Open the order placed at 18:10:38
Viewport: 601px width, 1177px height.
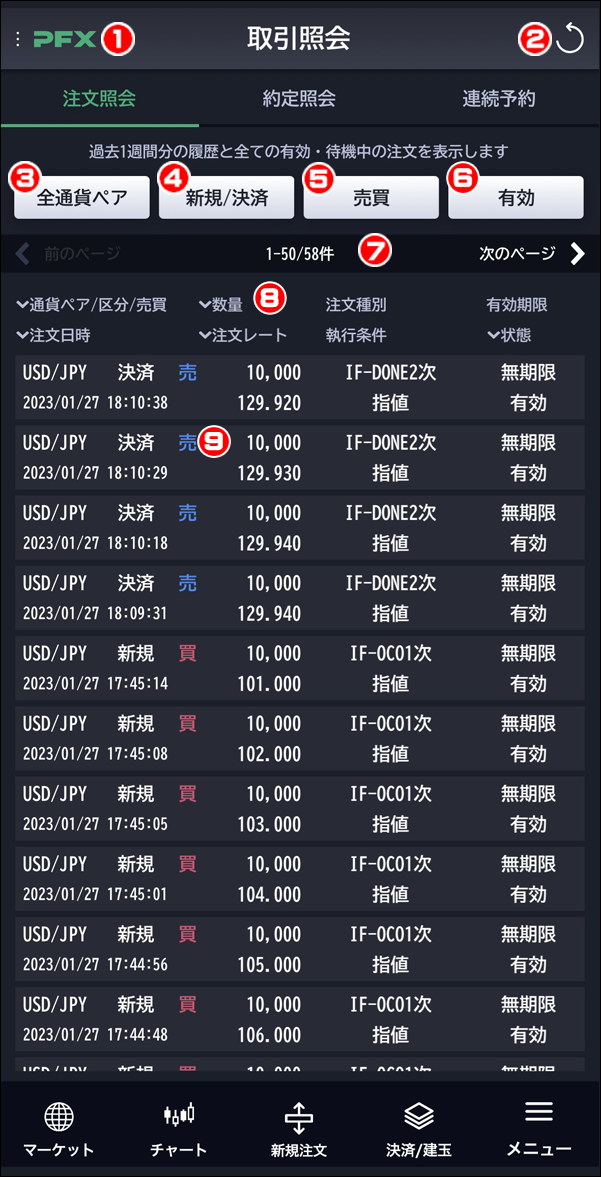click(x=300, y=387)
